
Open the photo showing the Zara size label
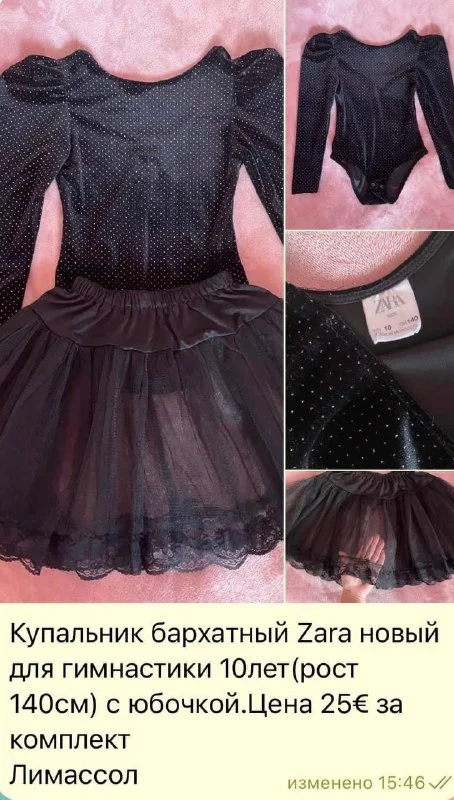coord(370,351)
